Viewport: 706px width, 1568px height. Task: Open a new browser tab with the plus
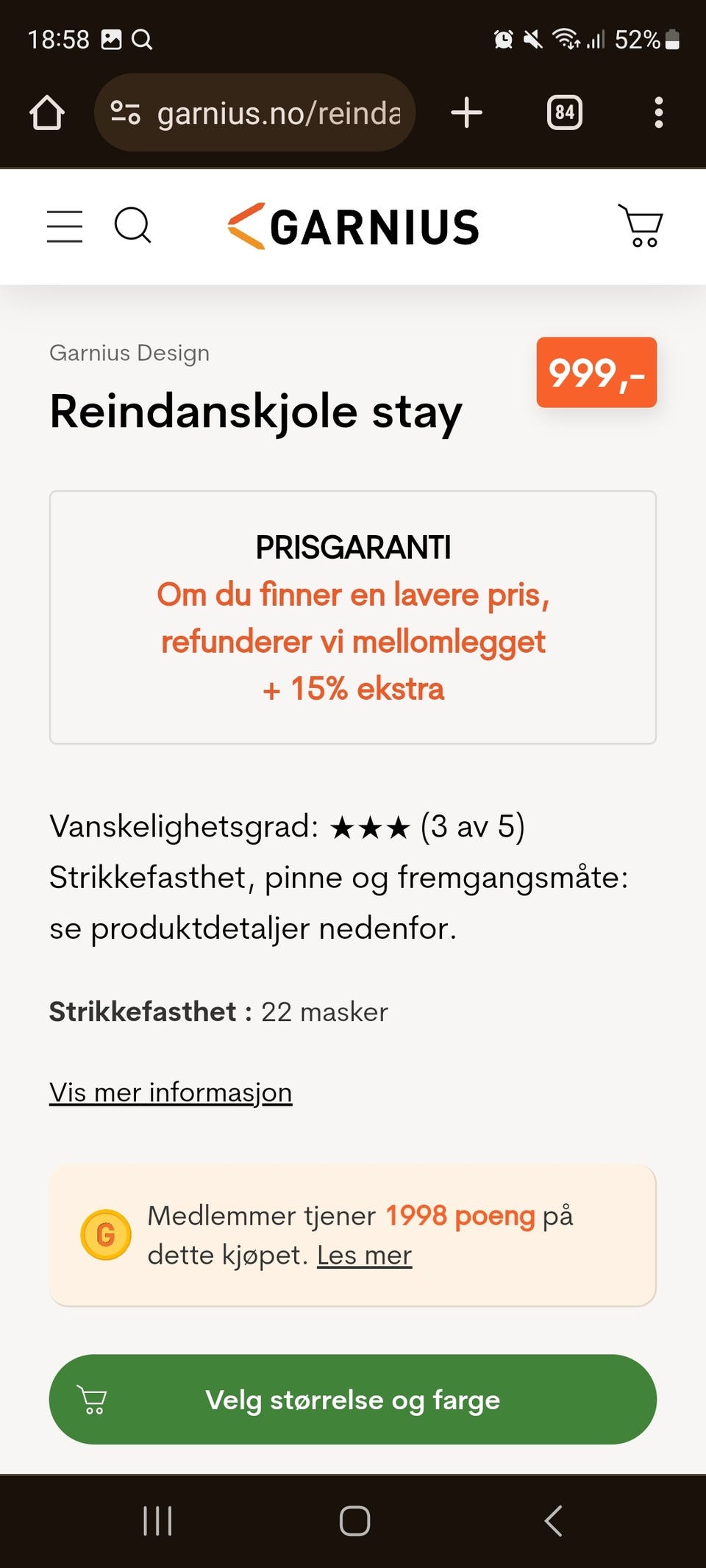click(467, 112)
